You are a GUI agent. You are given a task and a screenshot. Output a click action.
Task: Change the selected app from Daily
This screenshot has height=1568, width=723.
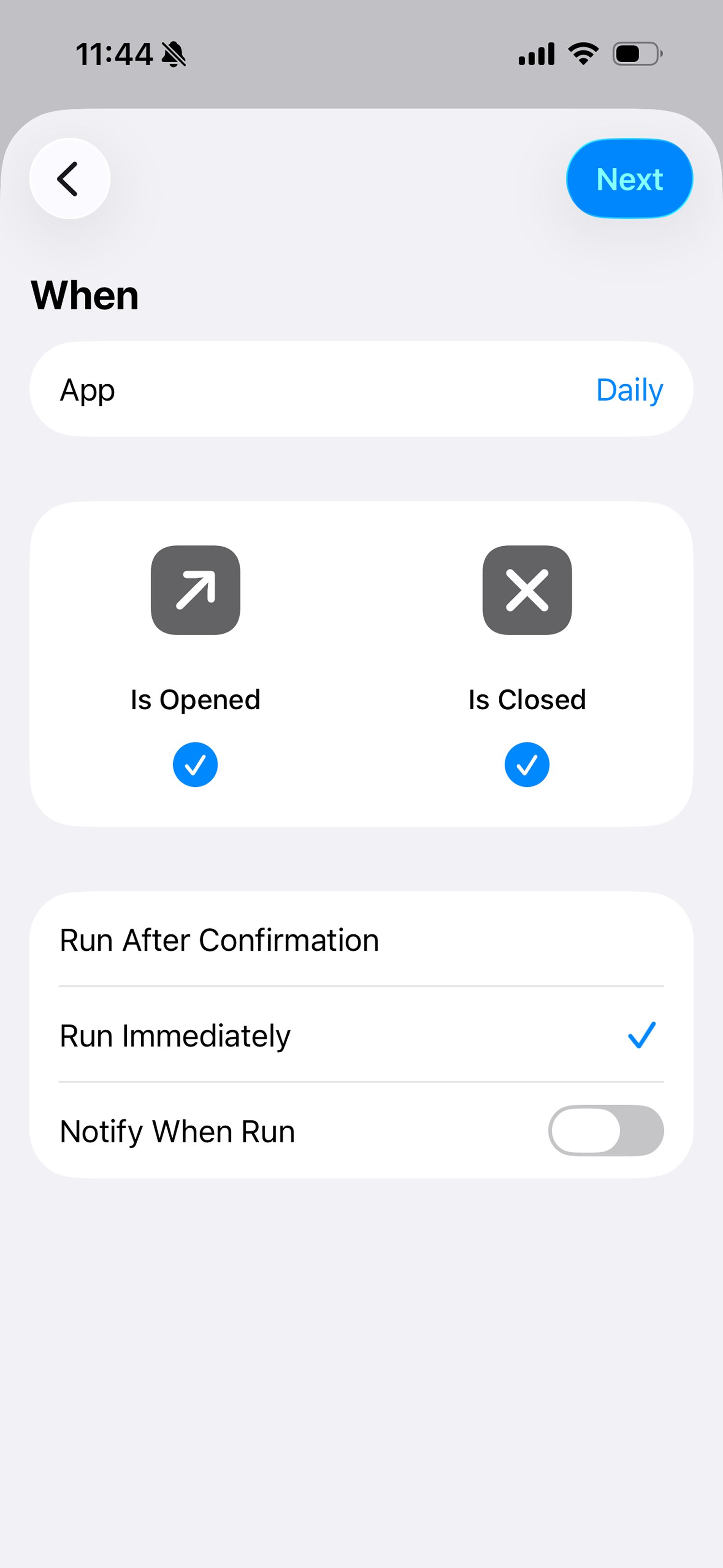pyautogui.click(x=629, y=390)
